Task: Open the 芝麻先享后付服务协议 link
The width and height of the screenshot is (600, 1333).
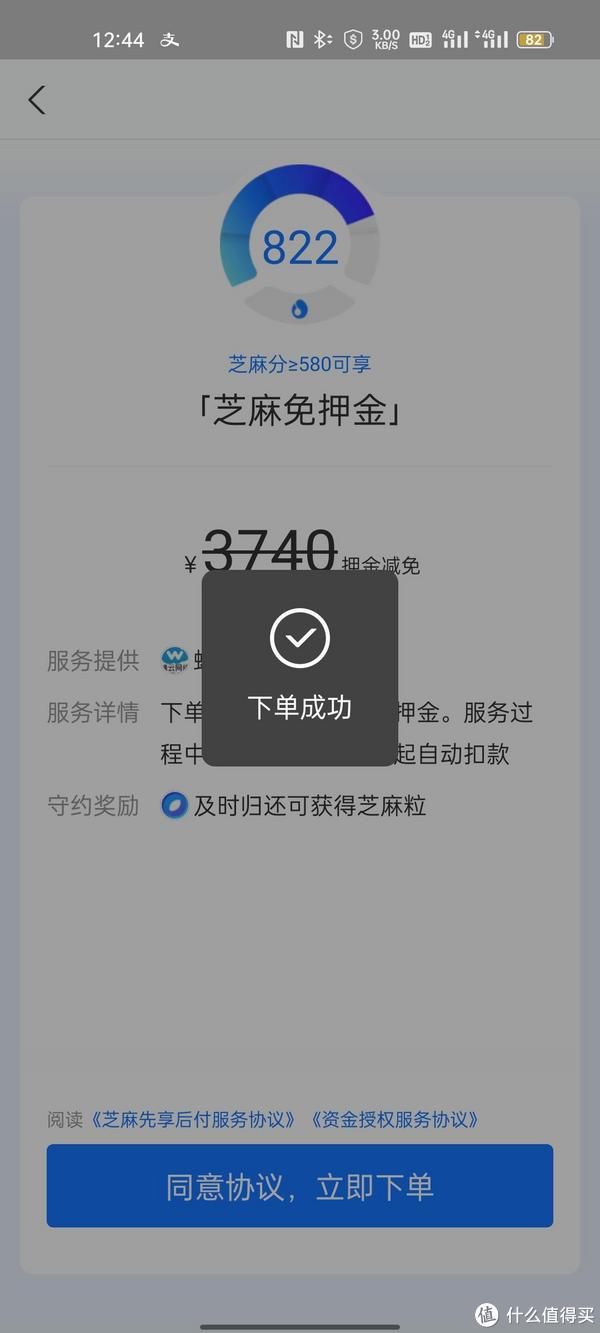Action: click(x=193, y=1119)
